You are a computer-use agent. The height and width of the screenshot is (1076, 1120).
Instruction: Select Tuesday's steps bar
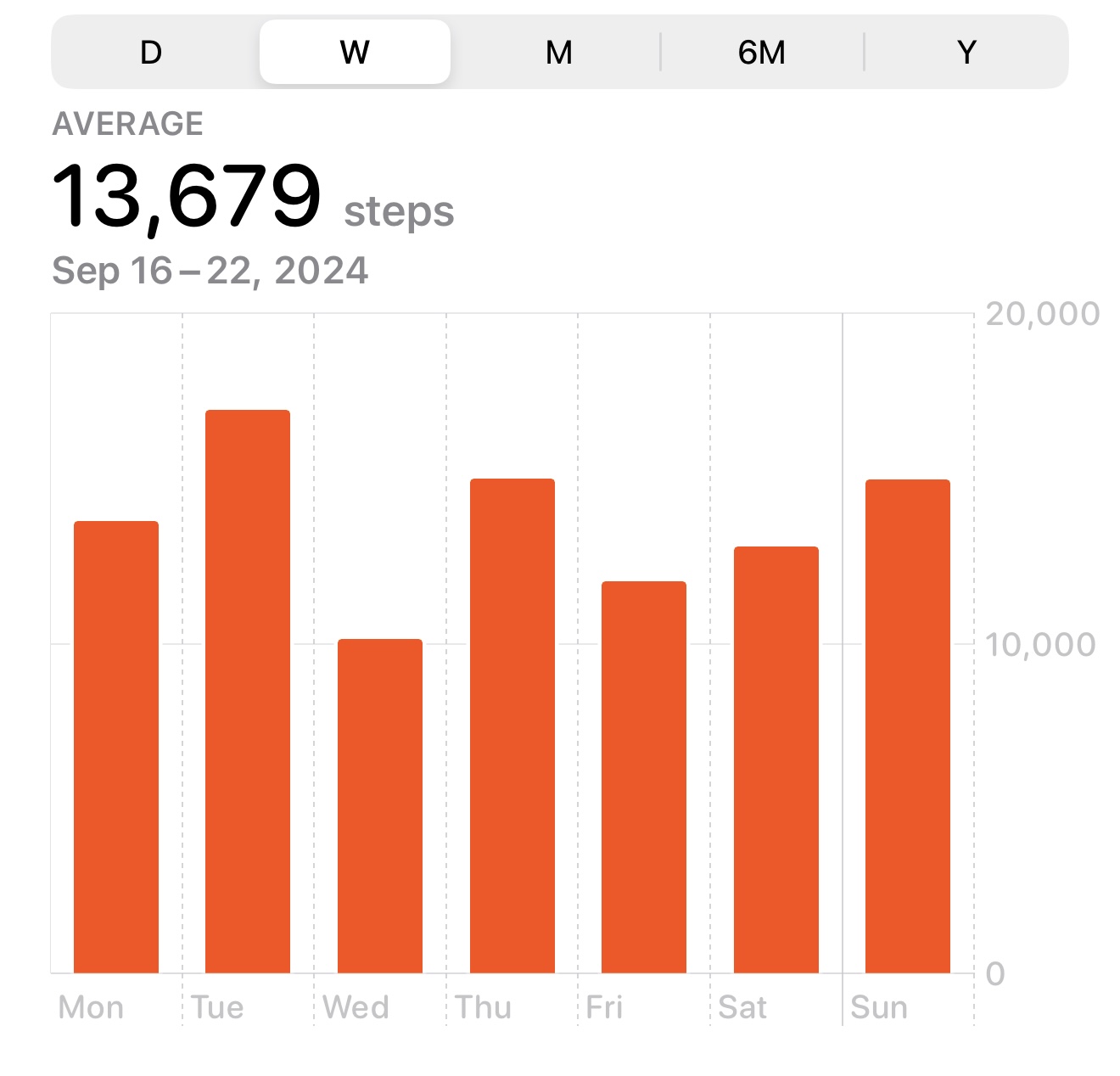click(x=248, y=692)
